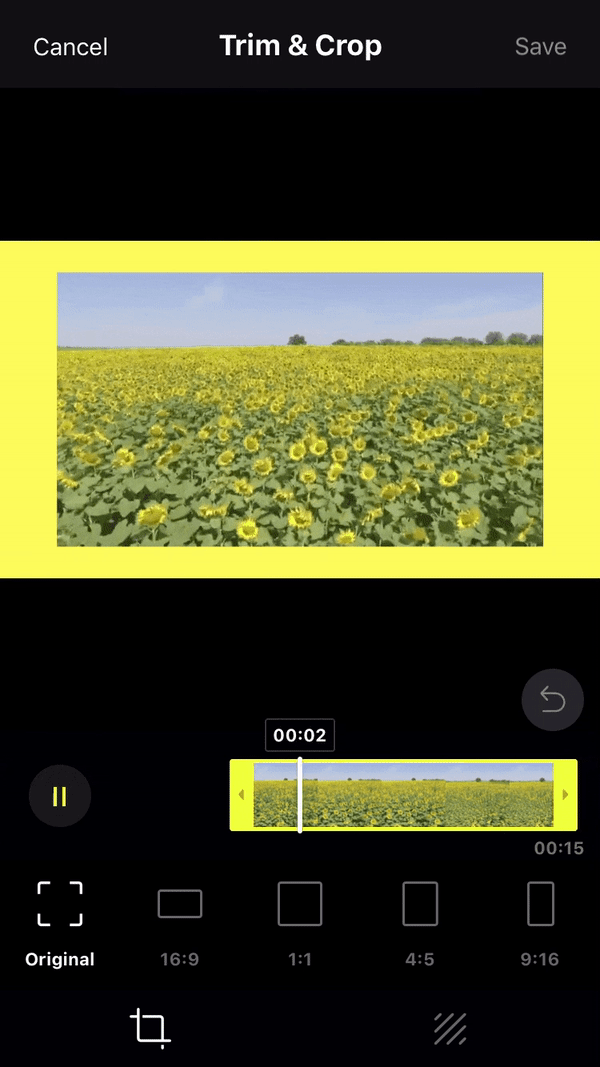Tap the right trim handle
This screenshot has height=1067, width=600.
[x=566, y=795]
